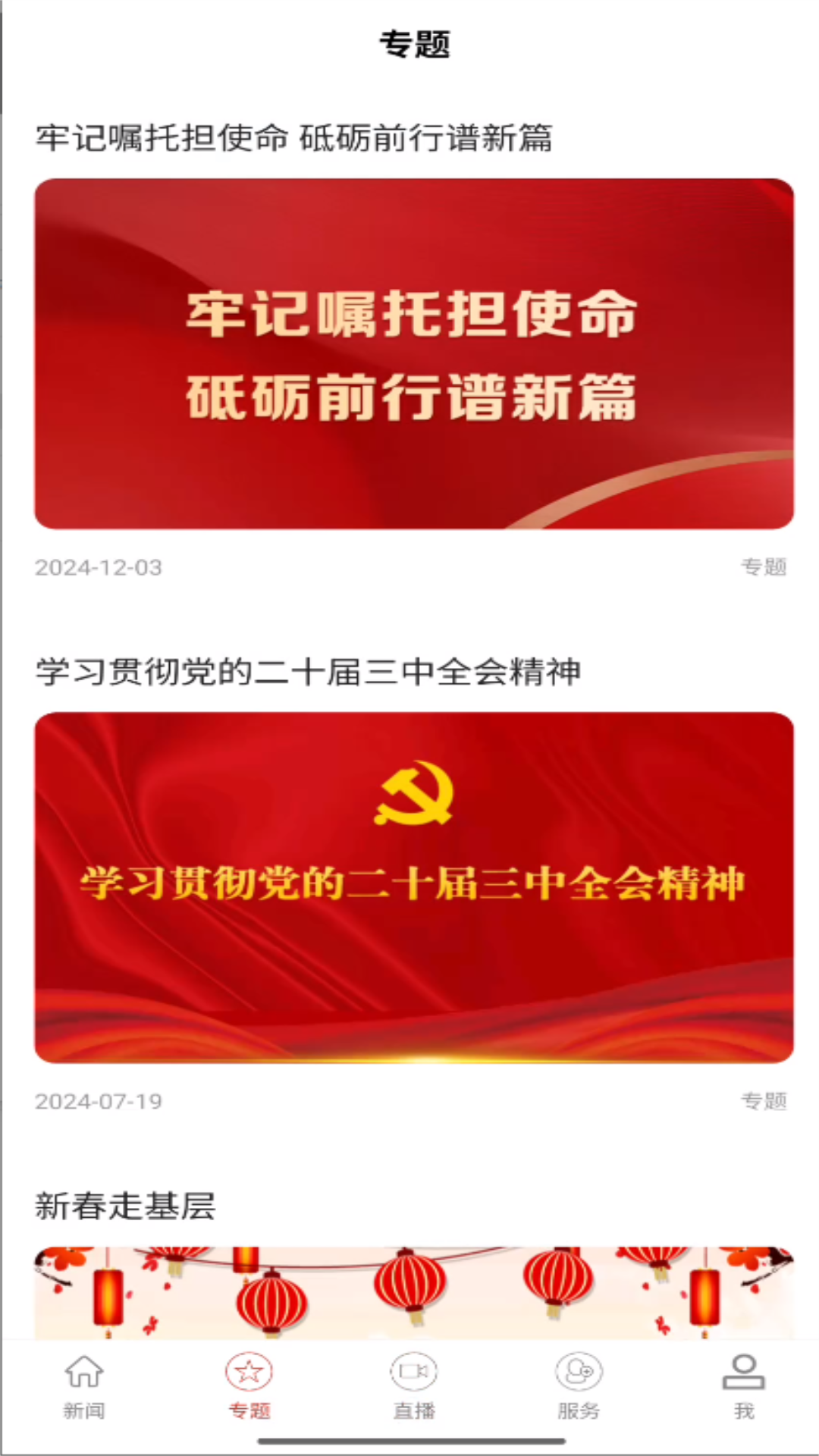Open the 学习贯彻党的二十届三中全会精神 topic banner
Image resolution: width=819 pixels, height=1456 pixels.
[x=414, y=887]
